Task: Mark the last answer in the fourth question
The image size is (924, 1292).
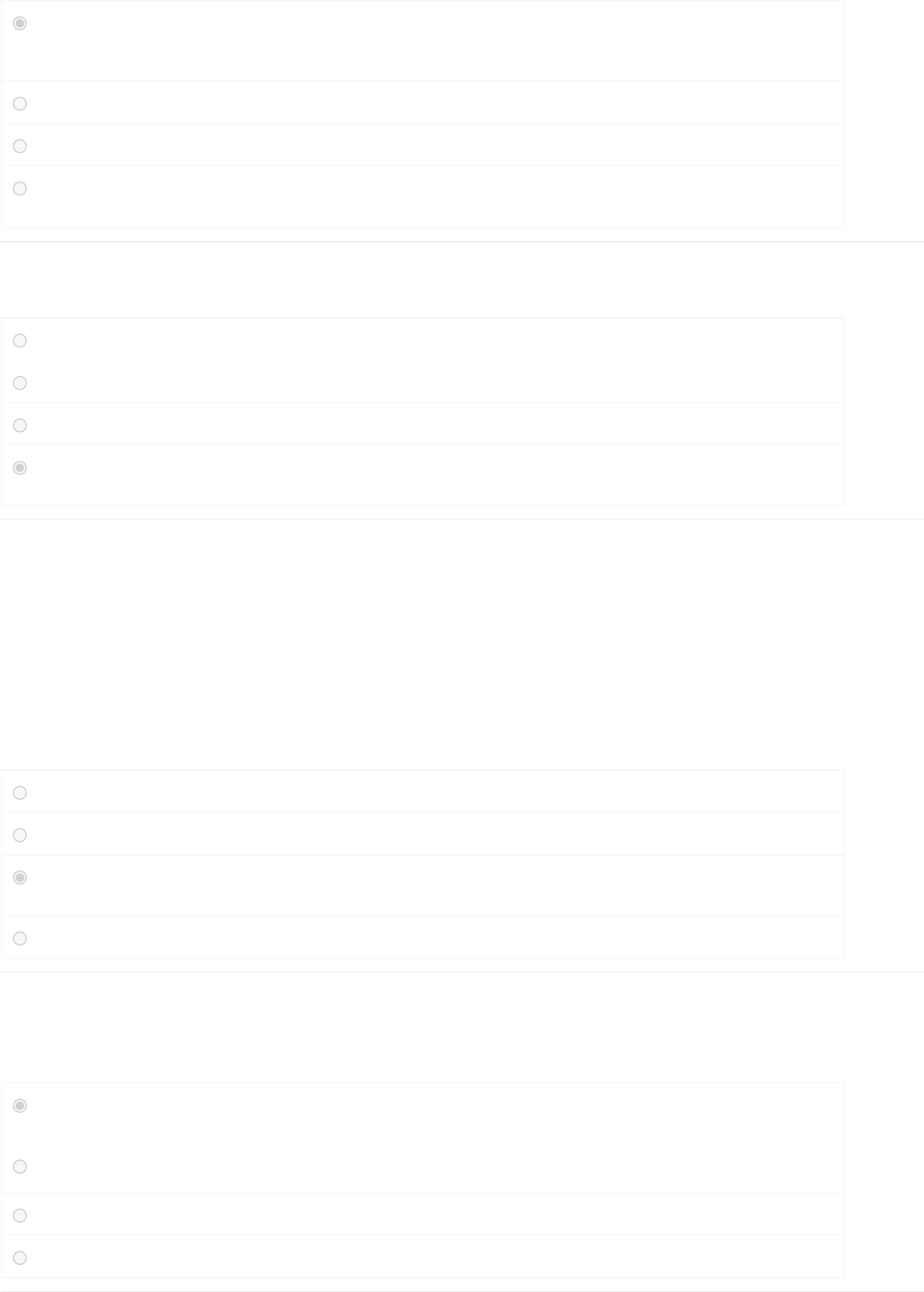Action: pyautogui.click(x=20, y=1258)
